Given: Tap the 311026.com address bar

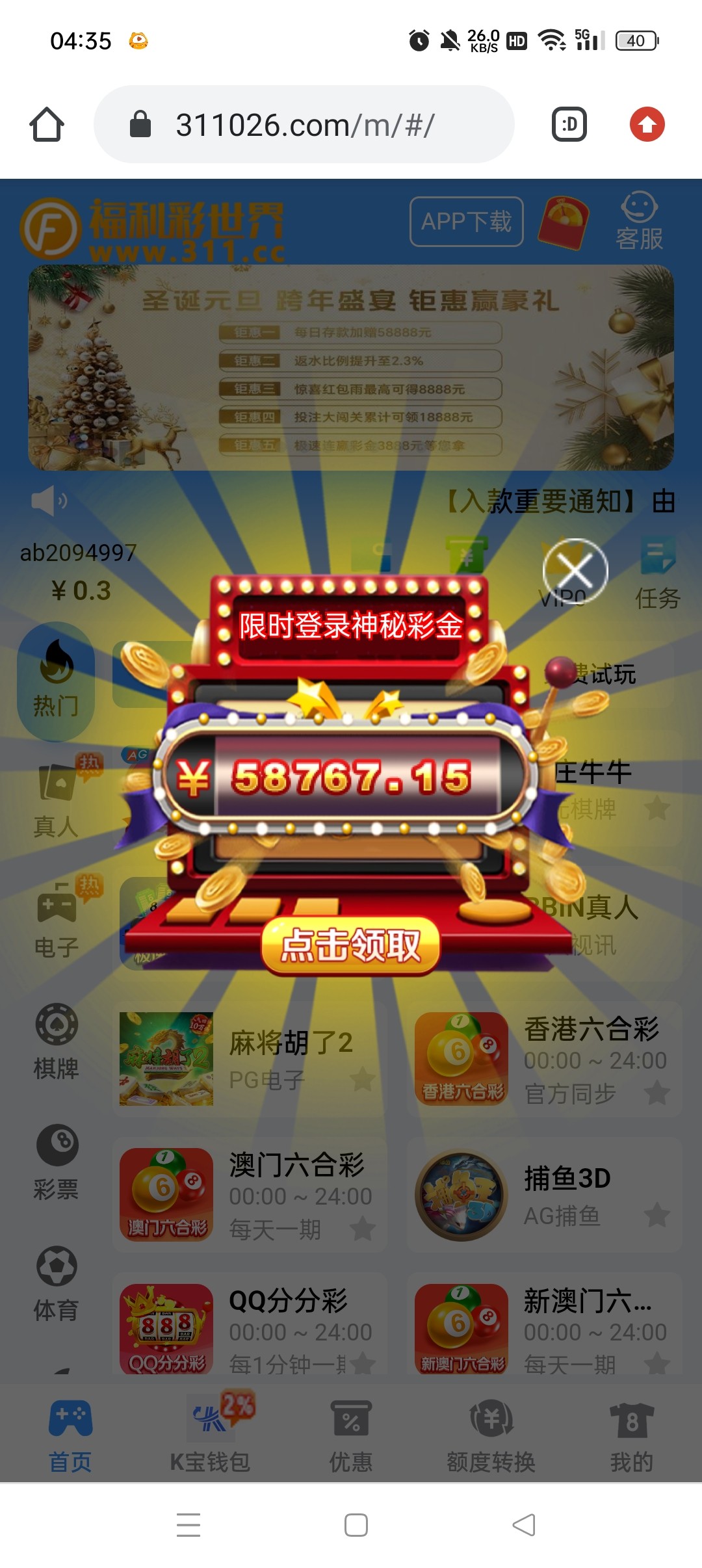Looking at the screenshot, I should tap(304, 124).
